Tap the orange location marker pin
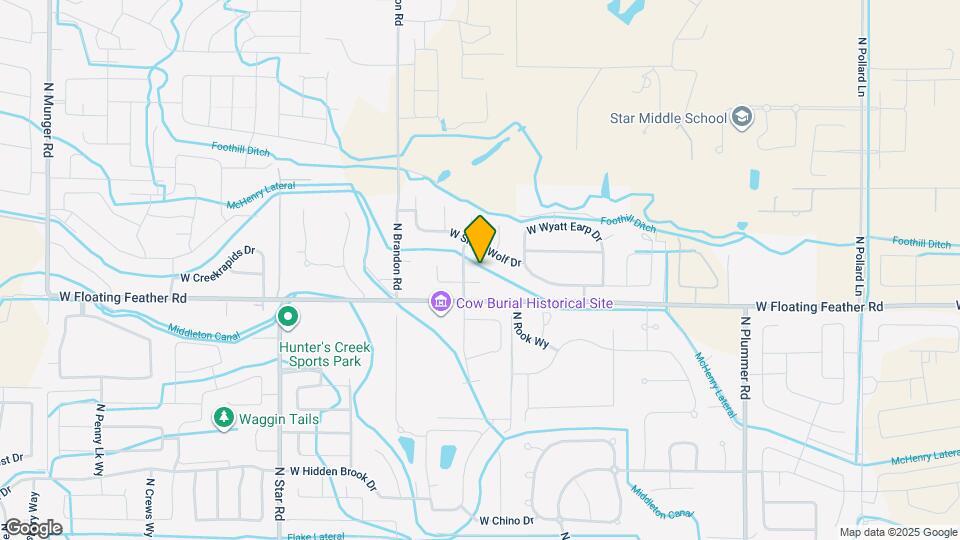960x540 pixels. click(480, 240)
